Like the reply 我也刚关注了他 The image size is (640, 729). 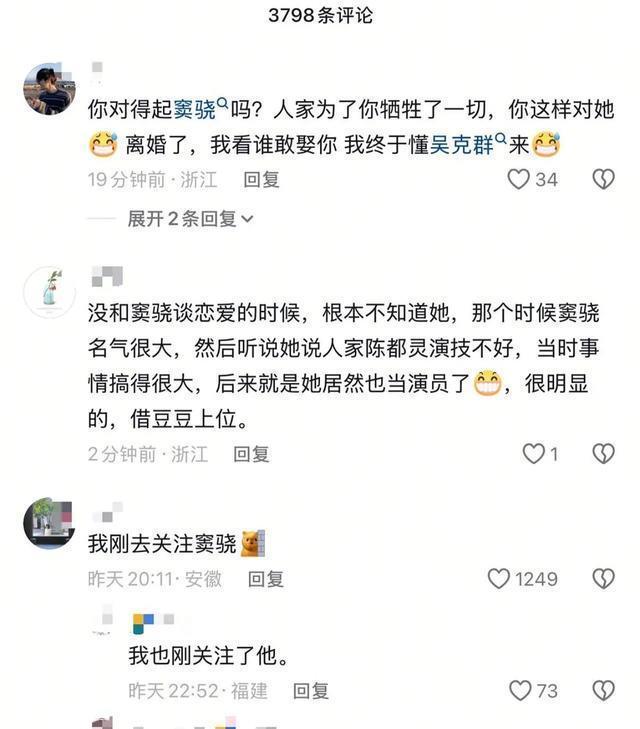click(x=520, y=691)
